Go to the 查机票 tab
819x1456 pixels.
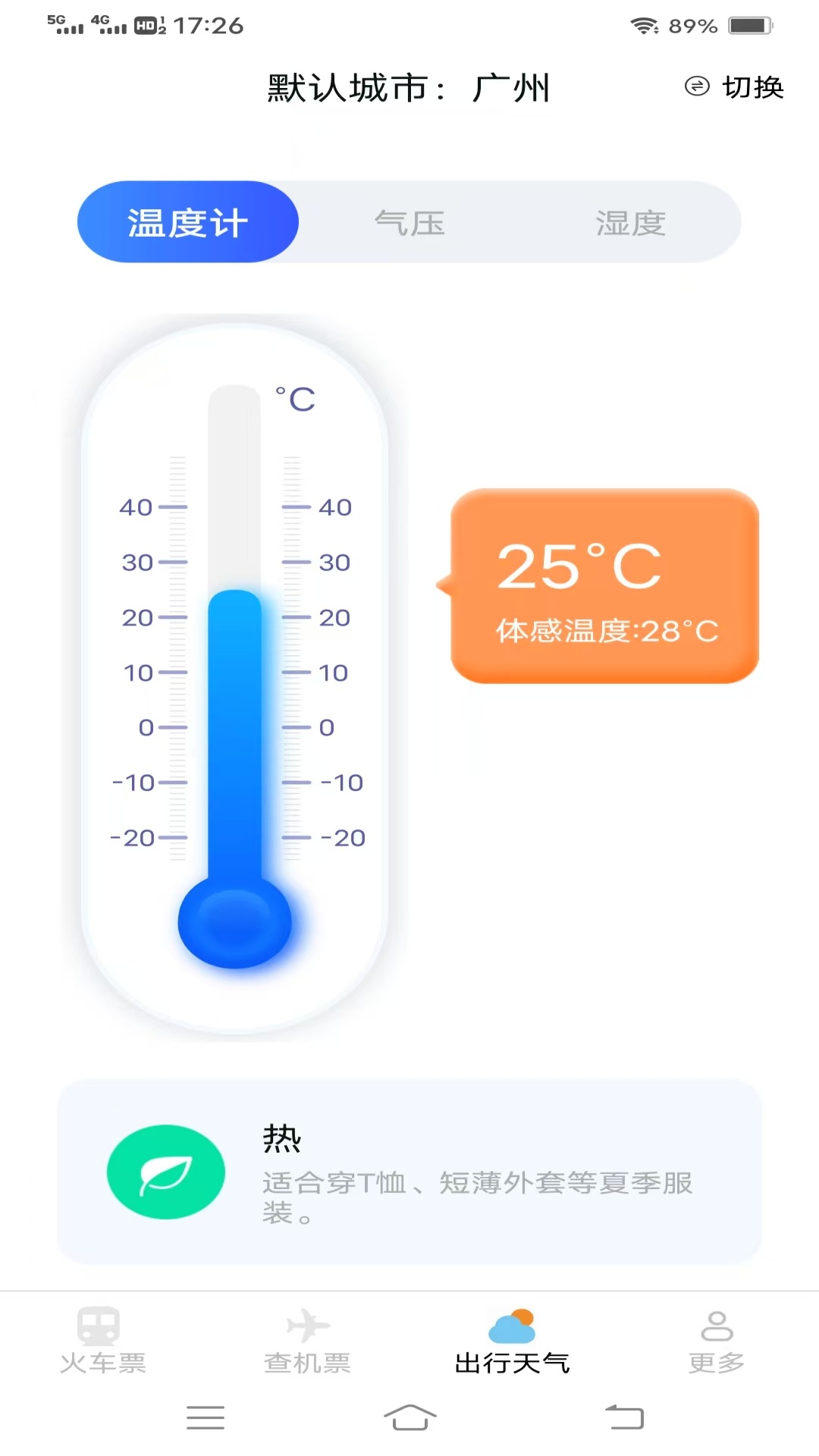tap(307, 1341)
